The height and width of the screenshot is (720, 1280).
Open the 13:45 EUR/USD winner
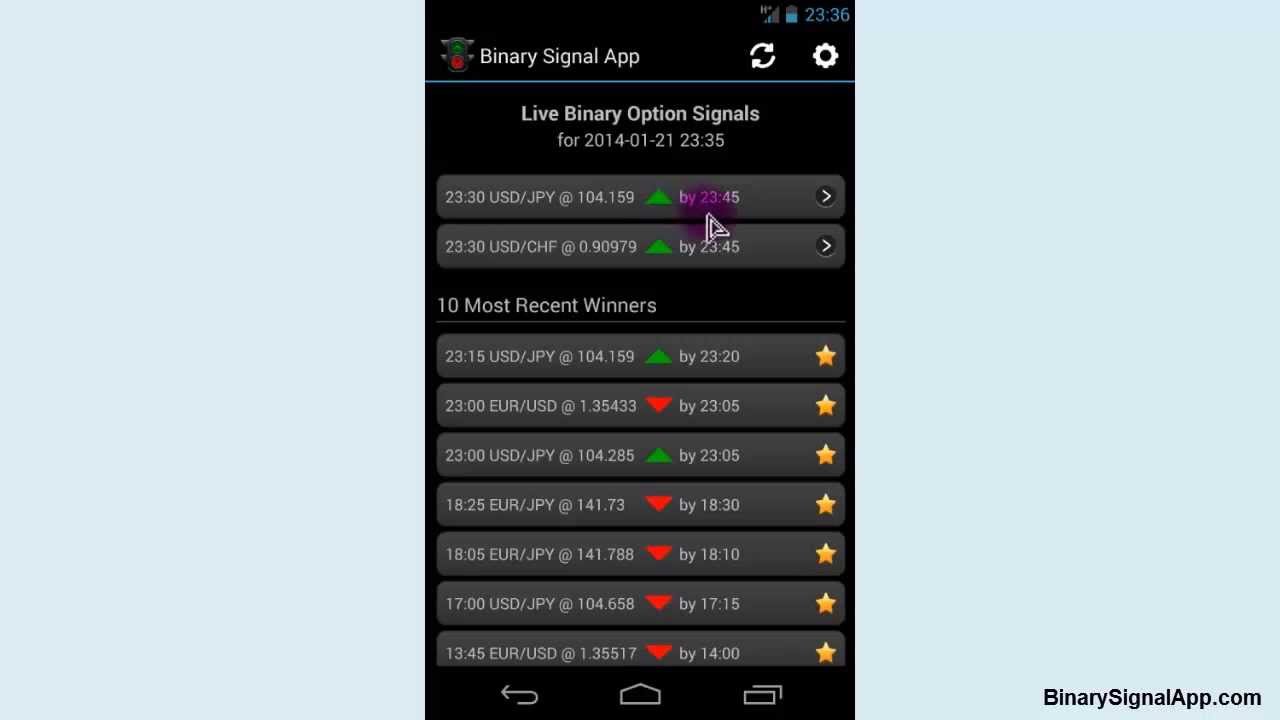[640, 650]
